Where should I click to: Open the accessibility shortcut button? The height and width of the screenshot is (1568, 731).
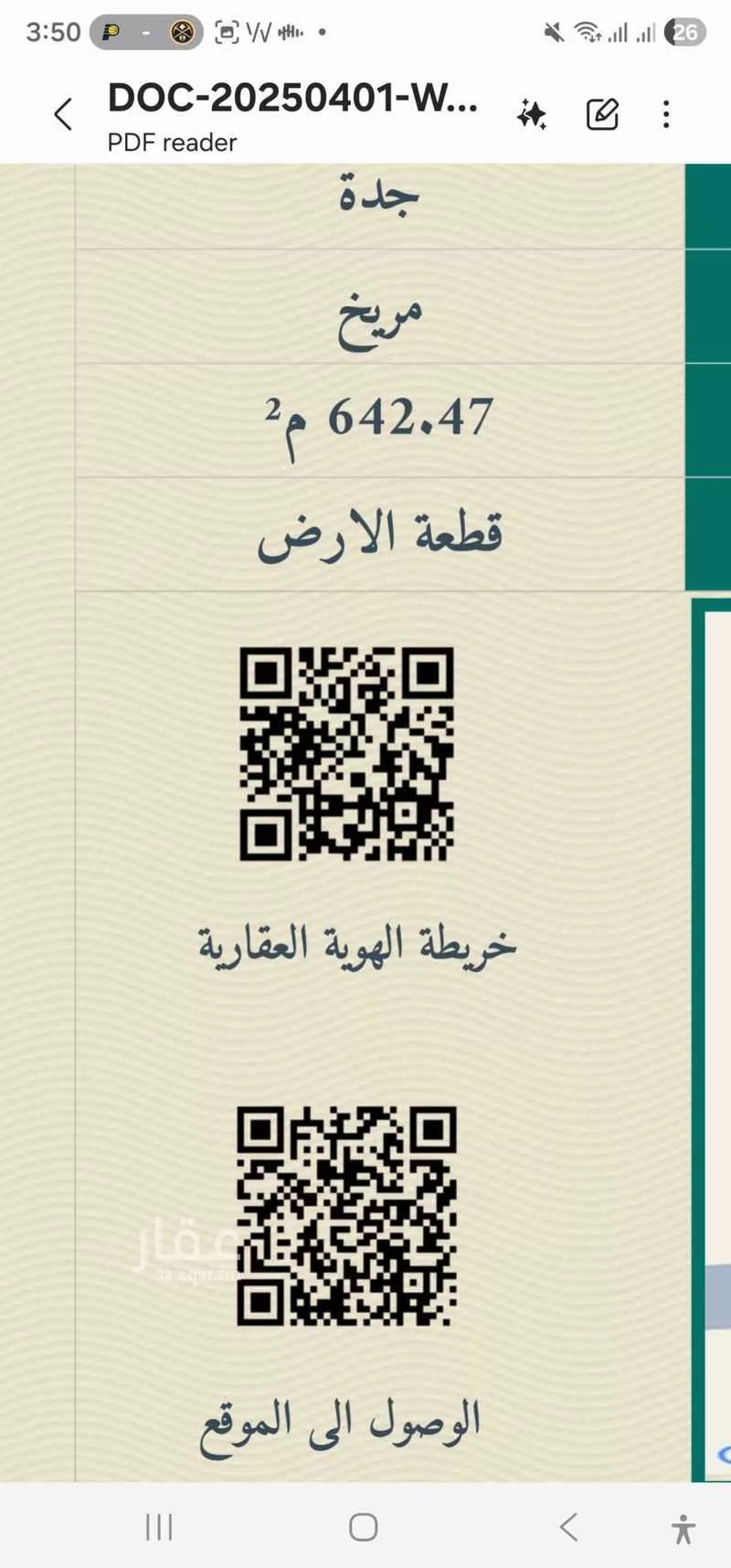tap(683, 1528)
